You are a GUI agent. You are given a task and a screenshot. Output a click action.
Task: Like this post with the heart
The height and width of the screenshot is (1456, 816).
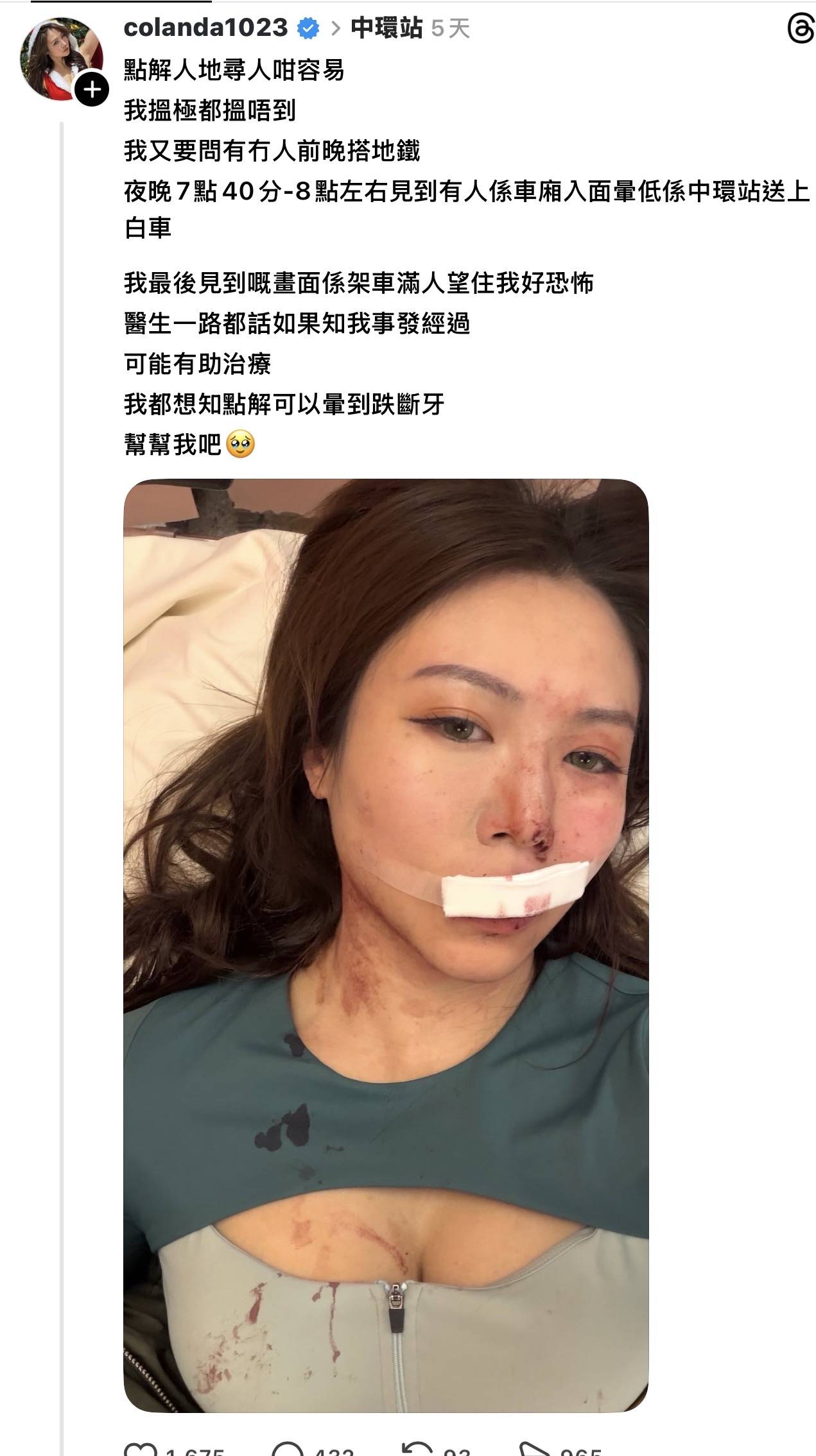(x=141, y=1449)
